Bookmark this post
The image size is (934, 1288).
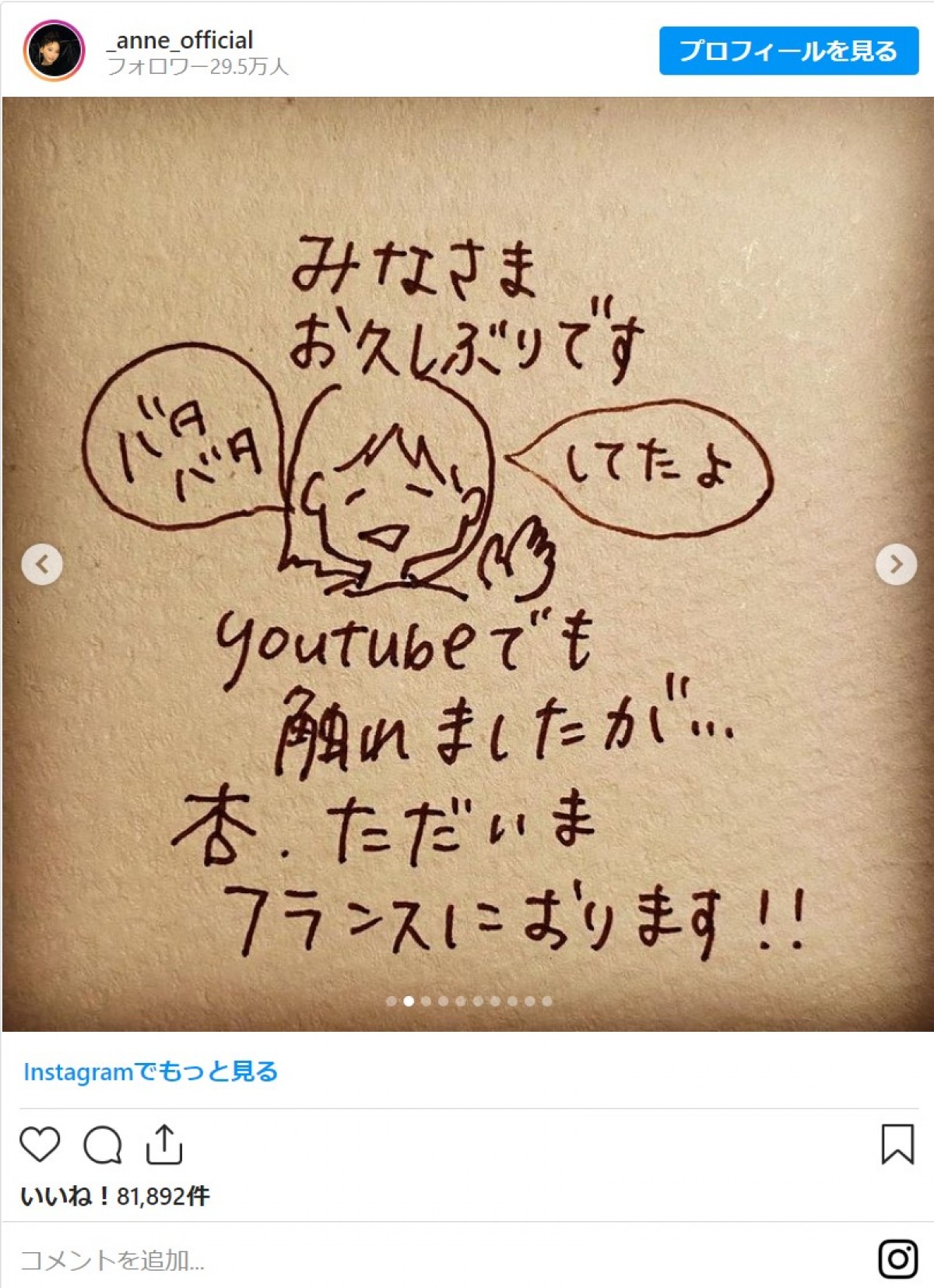coord(897,1144)
